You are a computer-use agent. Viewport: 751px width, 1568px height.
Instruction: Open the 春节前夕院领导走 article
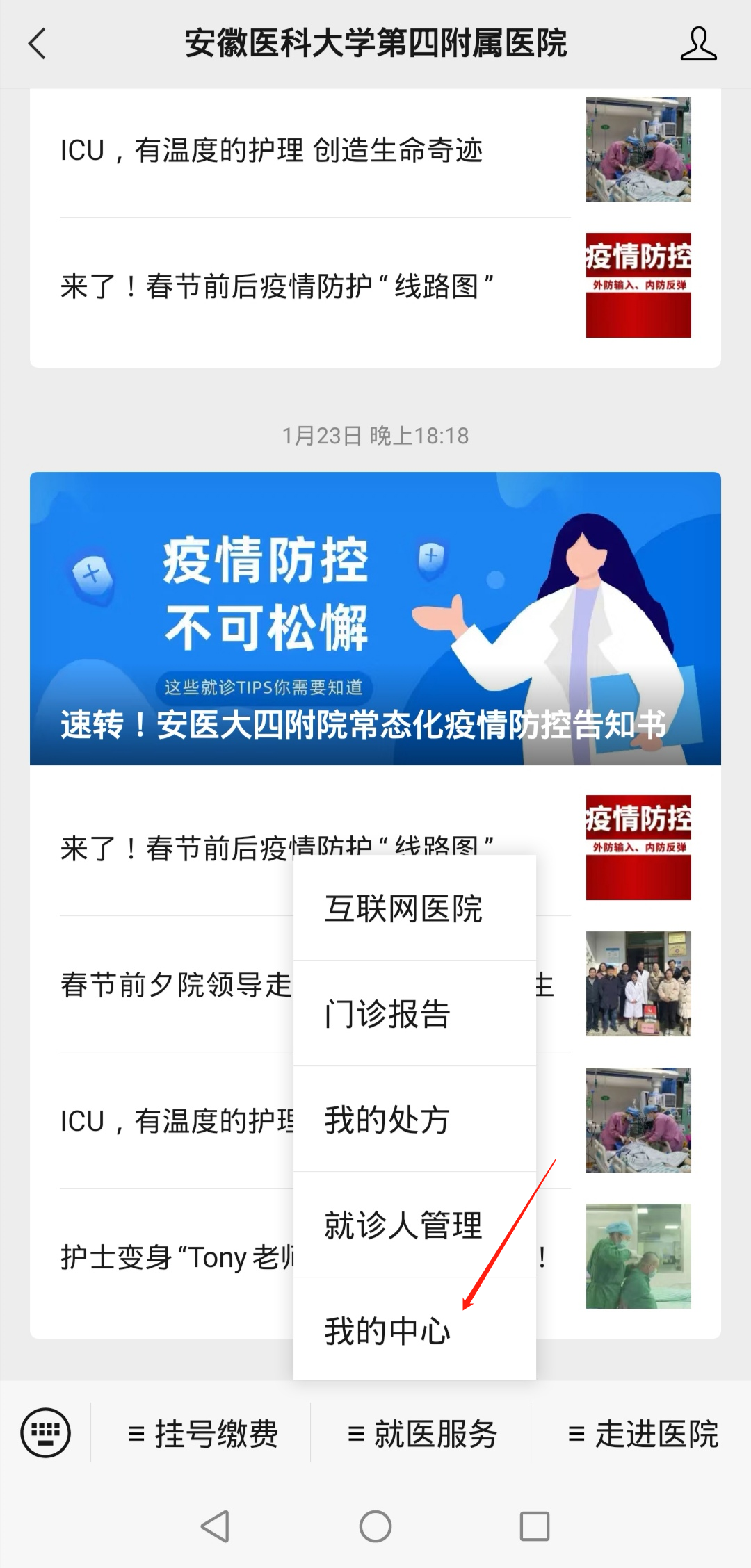[x=175, y=985]
